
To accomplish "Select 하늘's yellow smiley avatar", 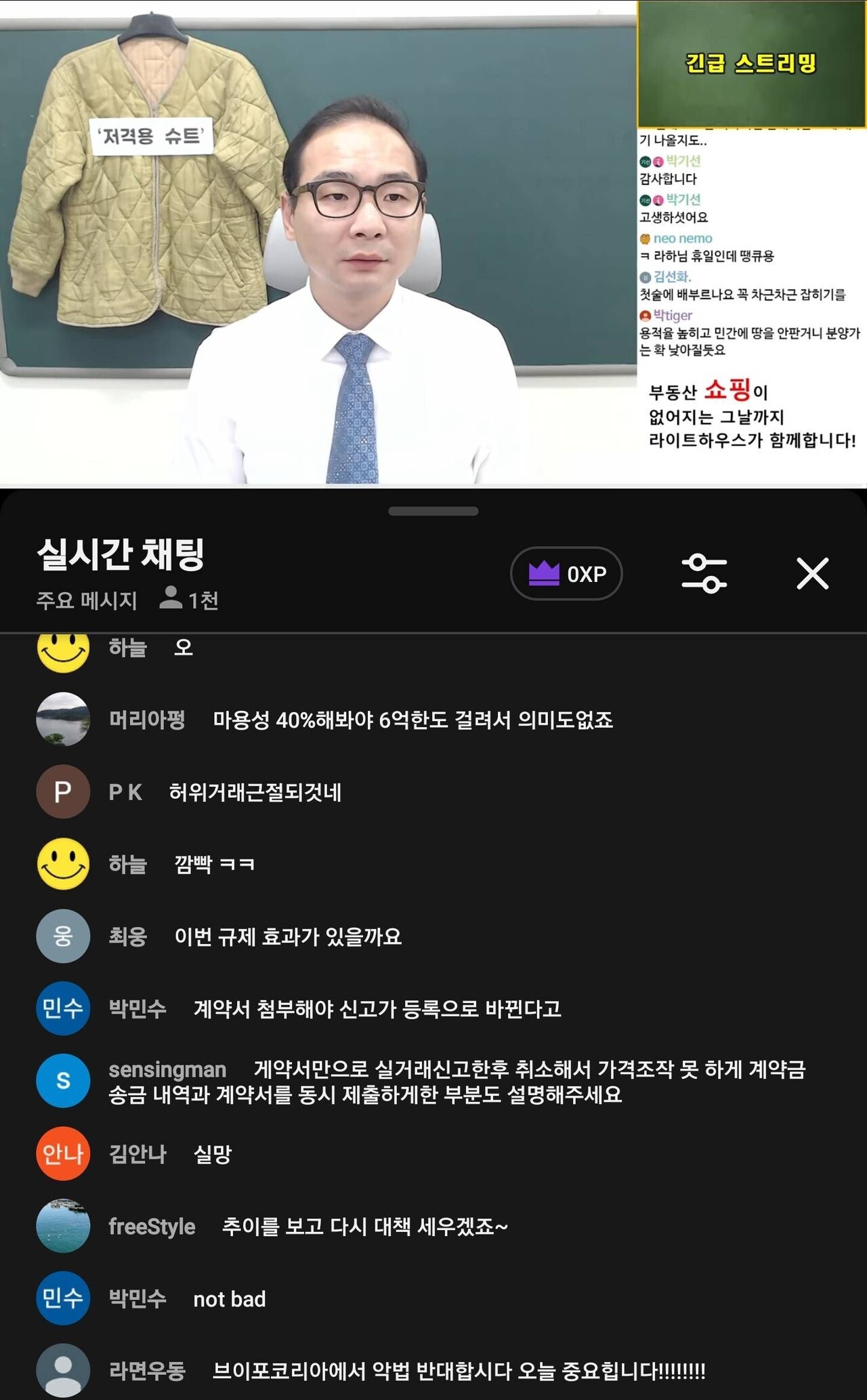I will 62,649.
